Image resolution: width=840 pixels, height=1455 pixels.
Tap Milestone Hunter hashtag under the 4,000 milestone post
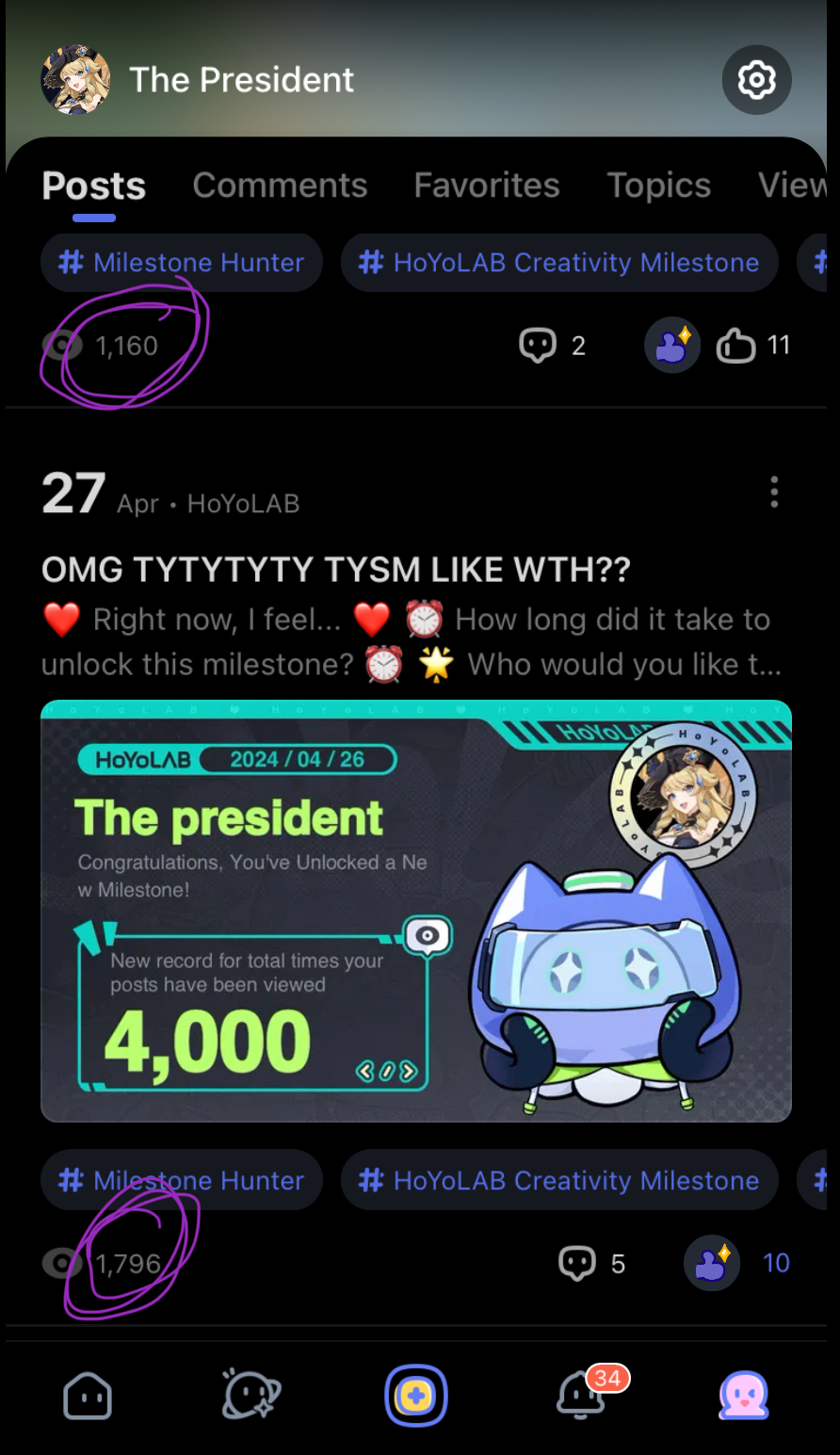(x=182, y=1180)
